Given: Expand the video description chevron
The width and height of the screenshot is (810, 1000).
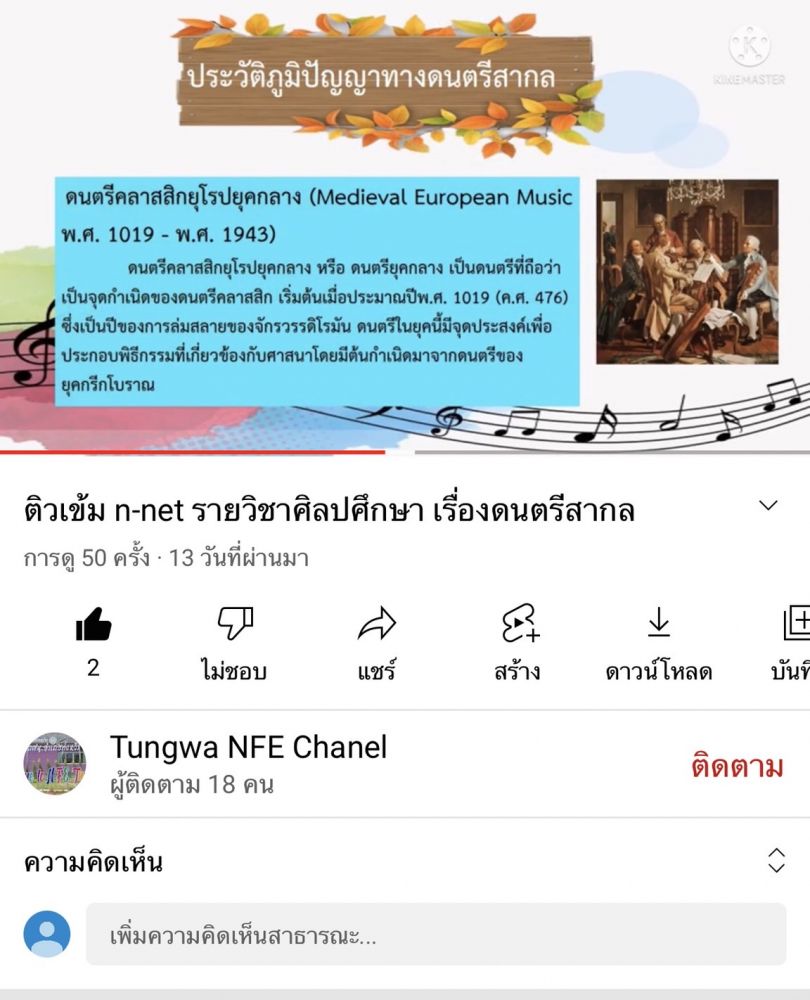Looking at the screenshot, I should point(768,505).
